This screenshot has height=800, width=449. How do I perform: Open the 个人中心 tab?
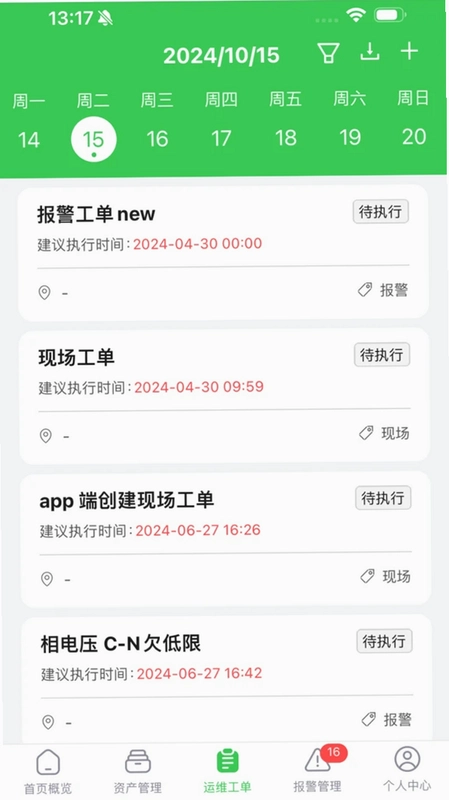pyautogui.click(x=407, y=770)
